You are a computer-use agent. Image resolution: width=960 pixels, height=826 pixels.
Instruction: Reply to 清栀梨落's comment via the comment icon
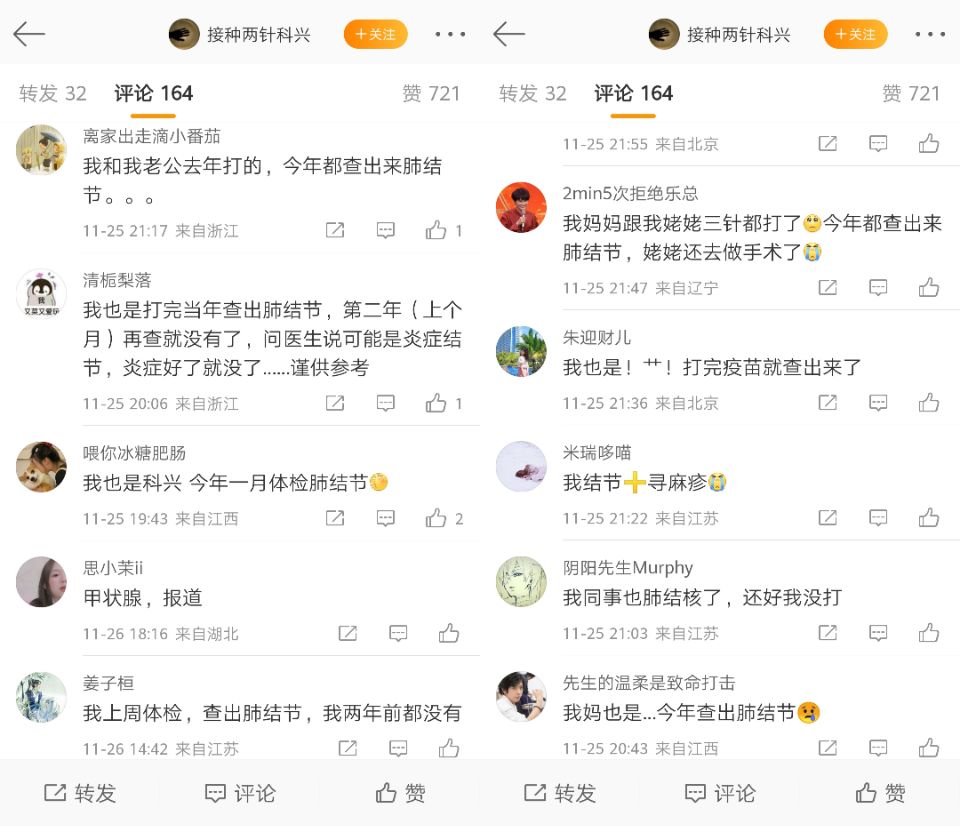click(386, 404)
